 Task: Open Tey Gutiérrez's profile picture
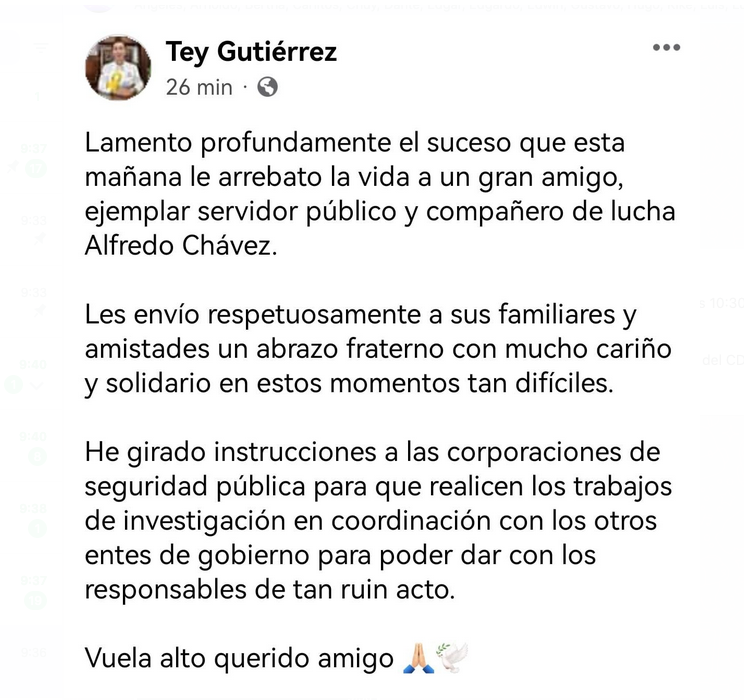pos(118,68)
